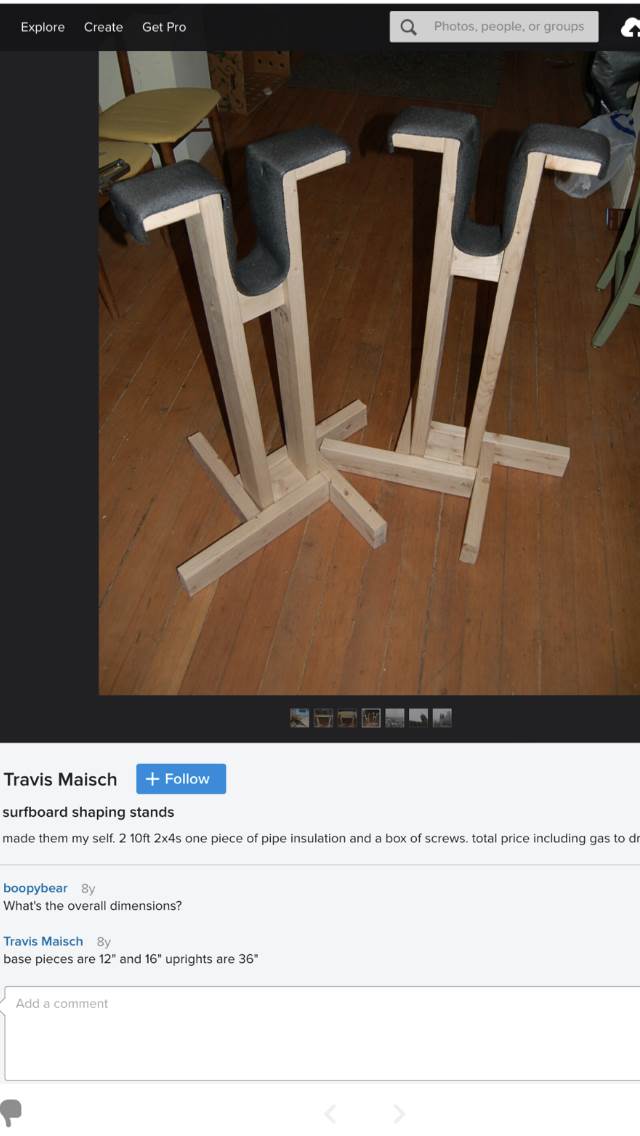Open Travis Maisch's profile from his reply
The width and height of the screenshot is (640, 1136).
click(x=43, y=941)
